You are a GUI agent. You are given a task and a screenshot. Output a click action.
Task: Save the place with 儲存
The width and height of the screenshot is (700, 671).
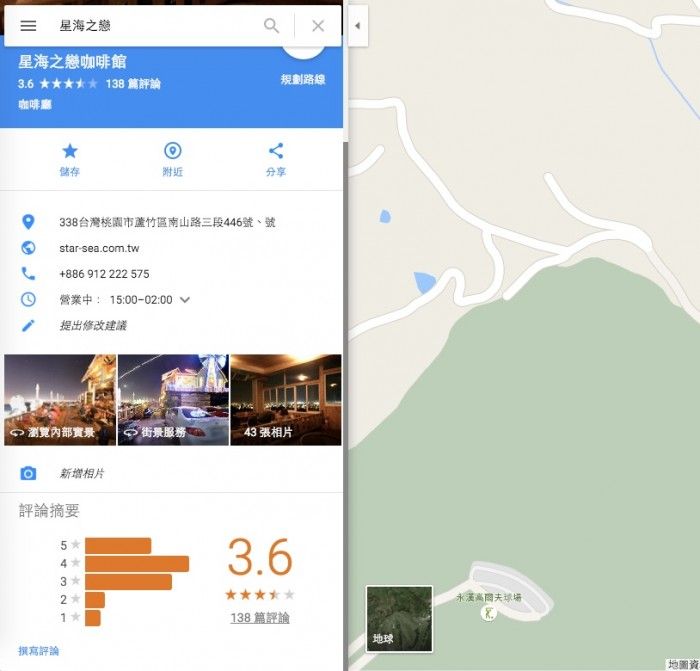(x=70, y=160)
